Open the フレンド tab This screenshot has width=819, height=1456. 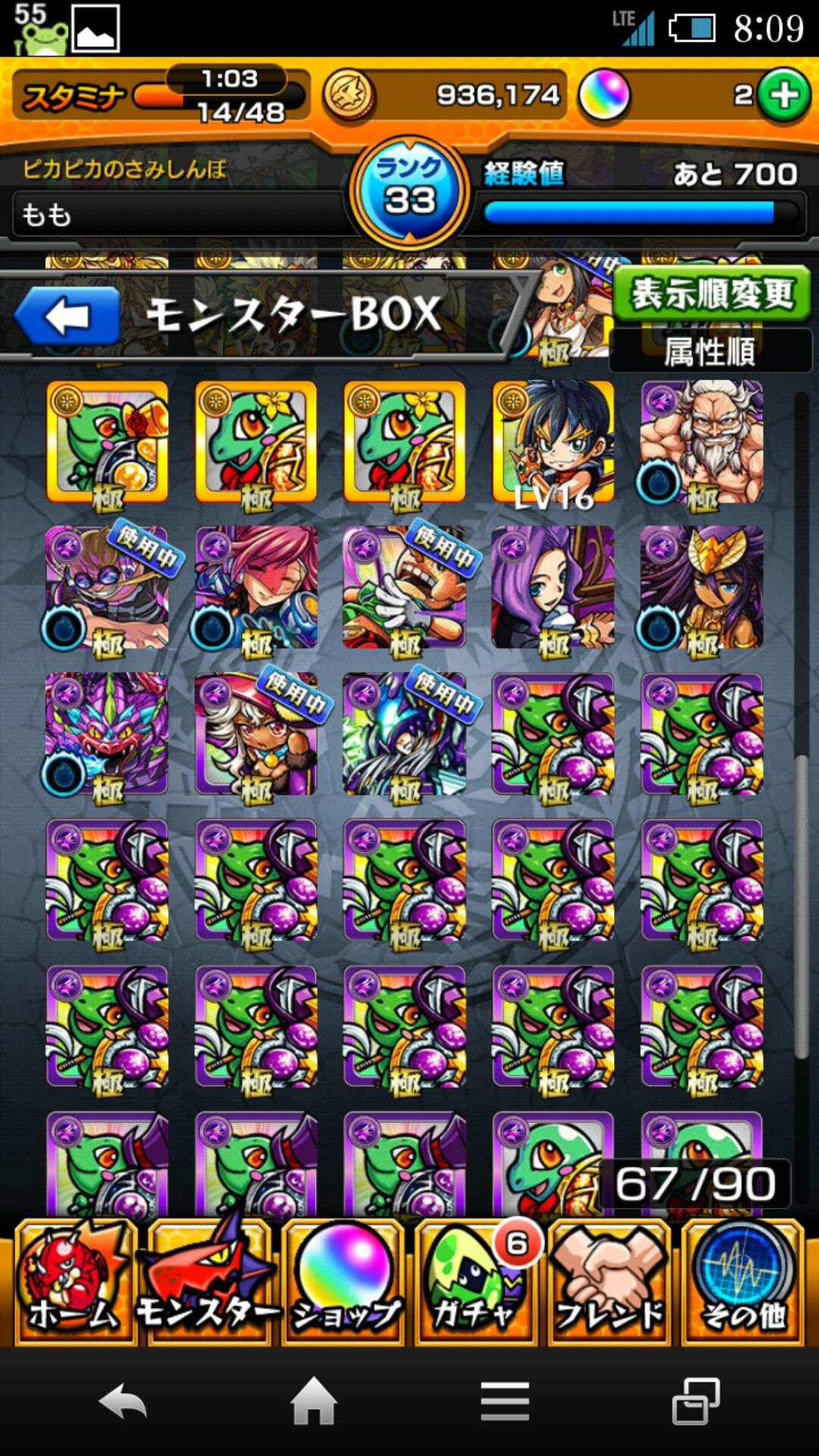(x=610, y=1283)
